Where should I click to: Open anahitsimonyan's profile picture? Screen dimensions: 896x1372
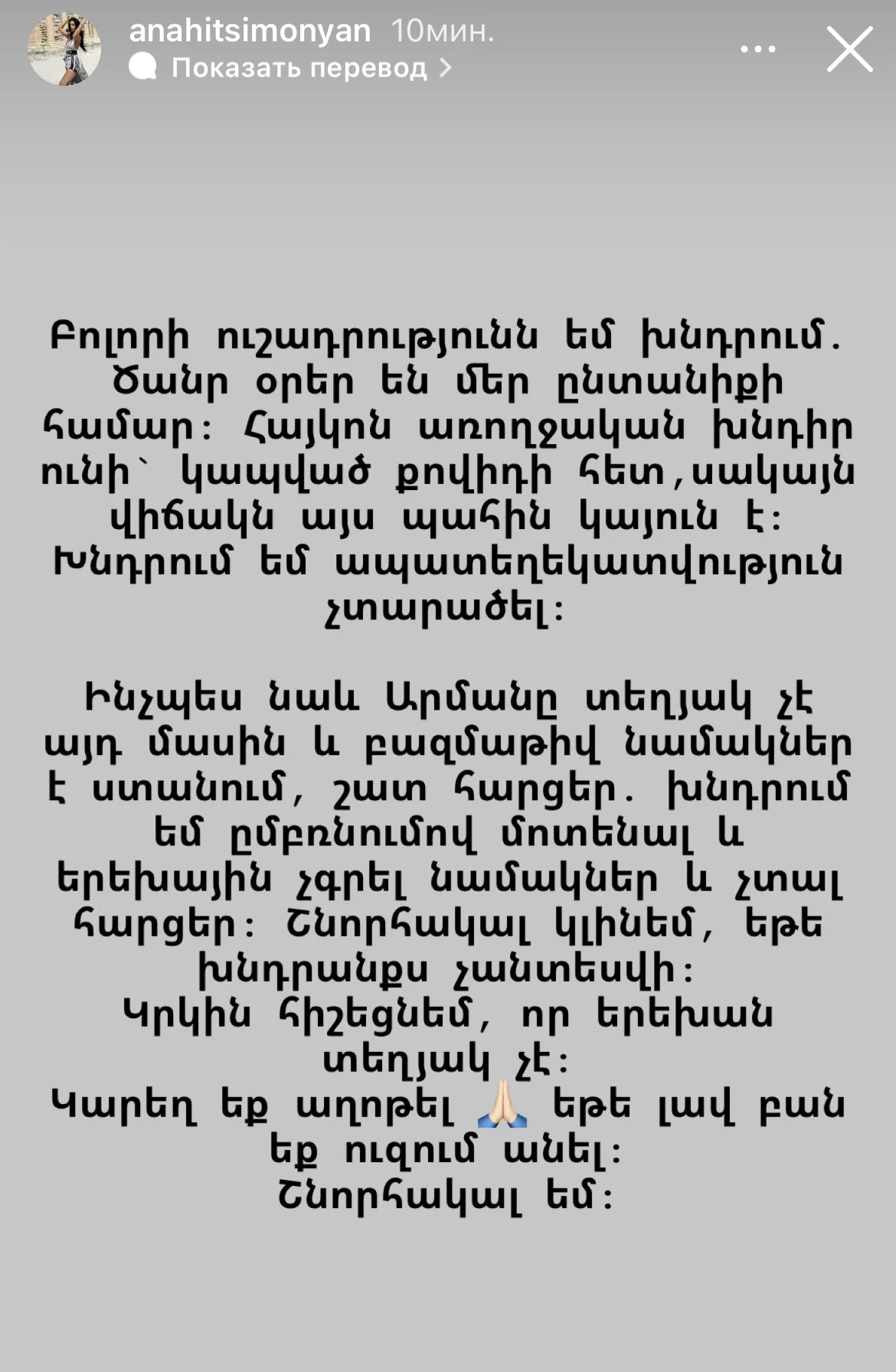pyautogui.click(x=64, y=49)
